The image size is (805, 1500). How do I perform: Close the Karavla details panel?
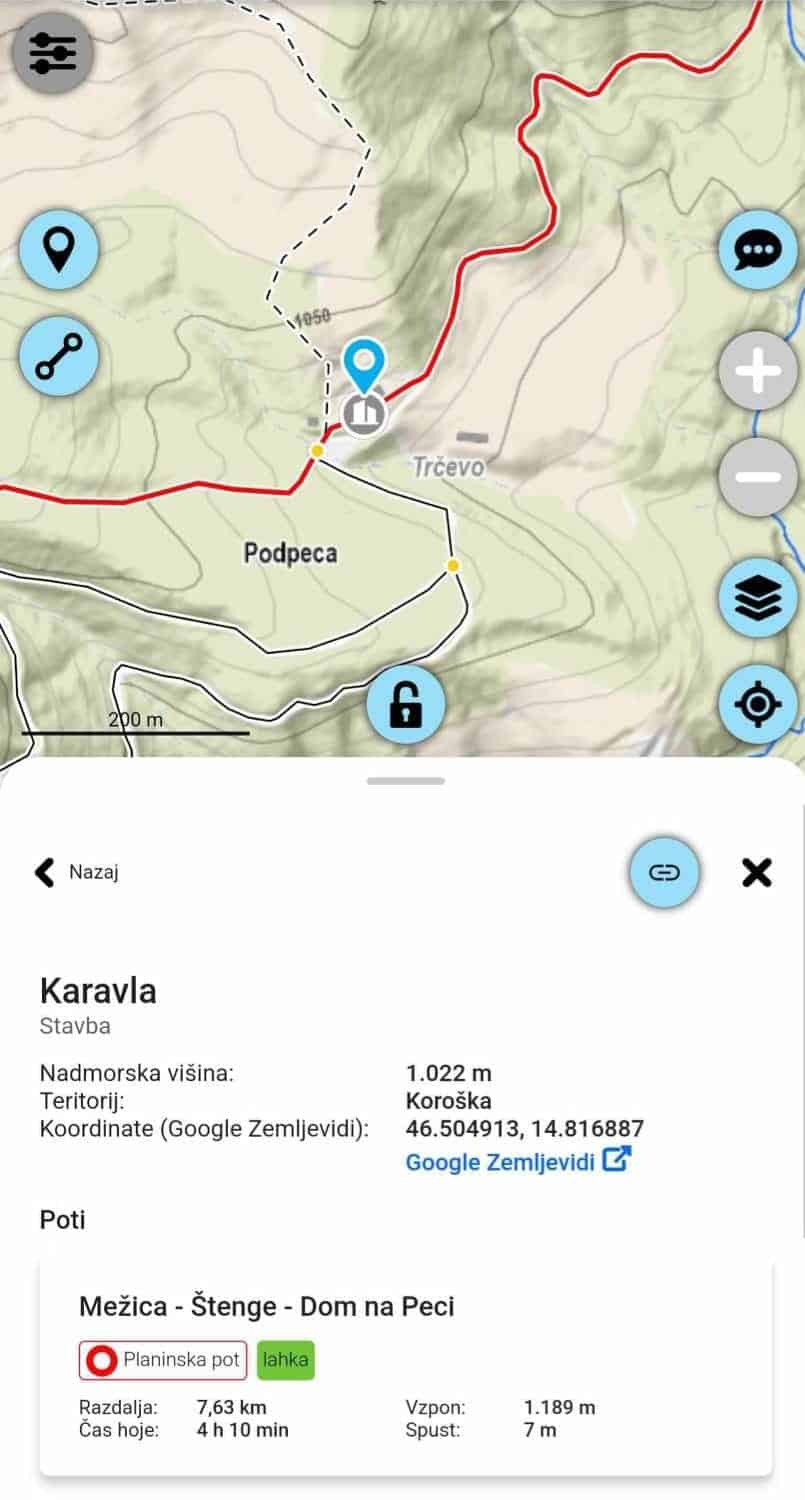(x=757, y=872)
